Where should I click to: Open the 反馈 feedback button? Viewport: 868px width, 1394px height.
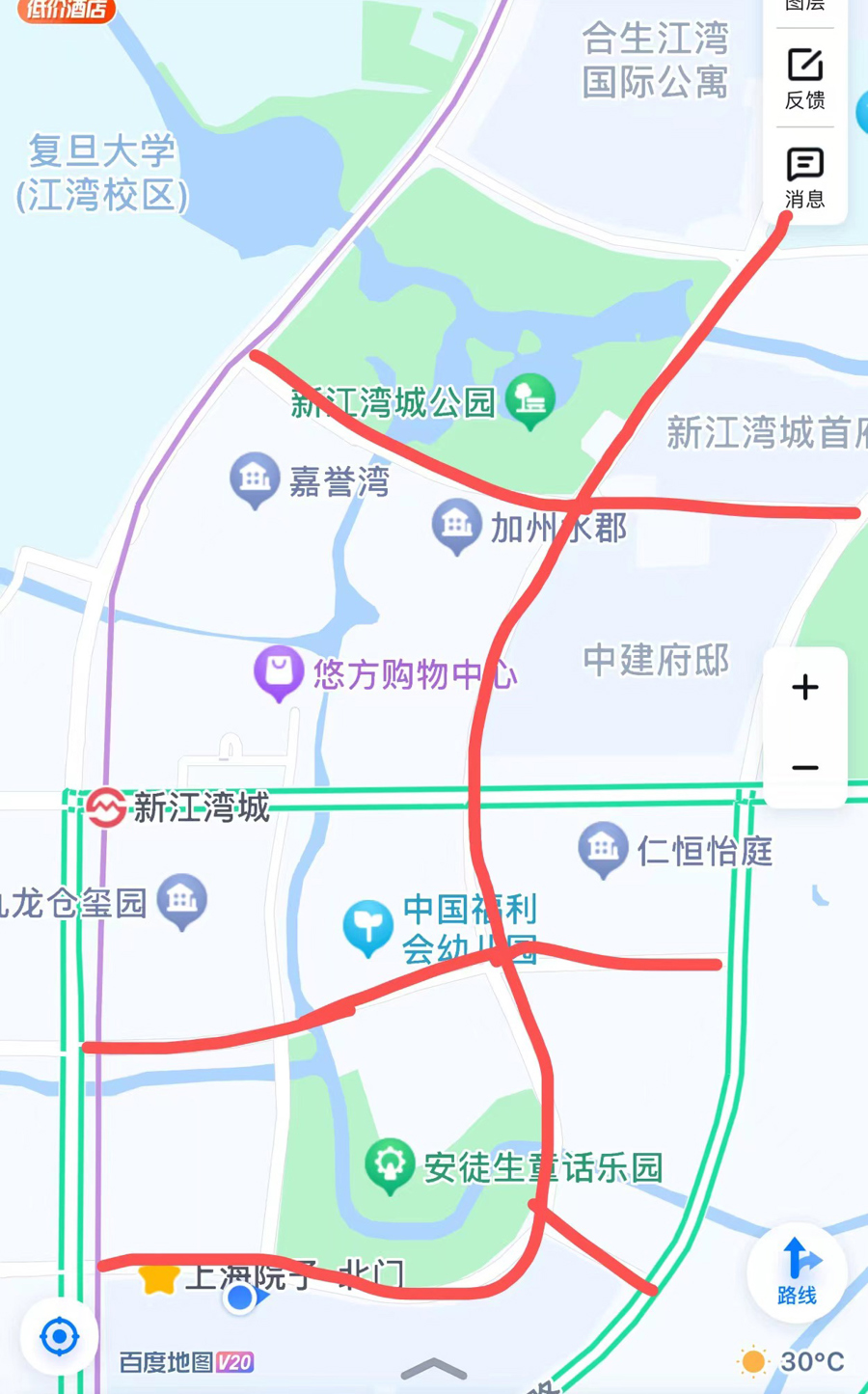[804, 78]
